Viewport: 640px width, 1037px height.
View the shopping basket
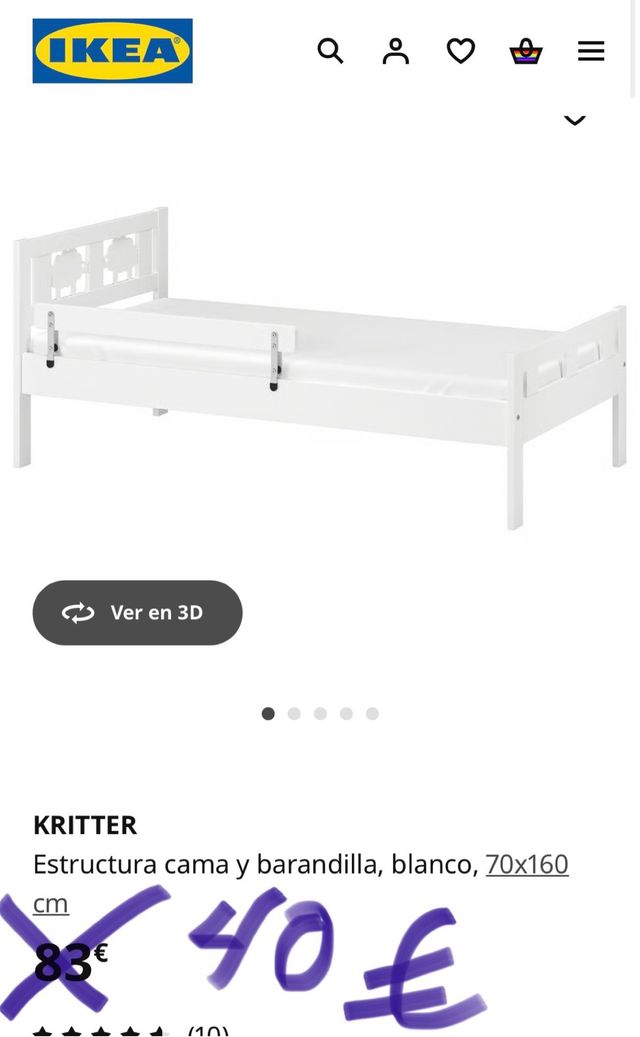526,51
